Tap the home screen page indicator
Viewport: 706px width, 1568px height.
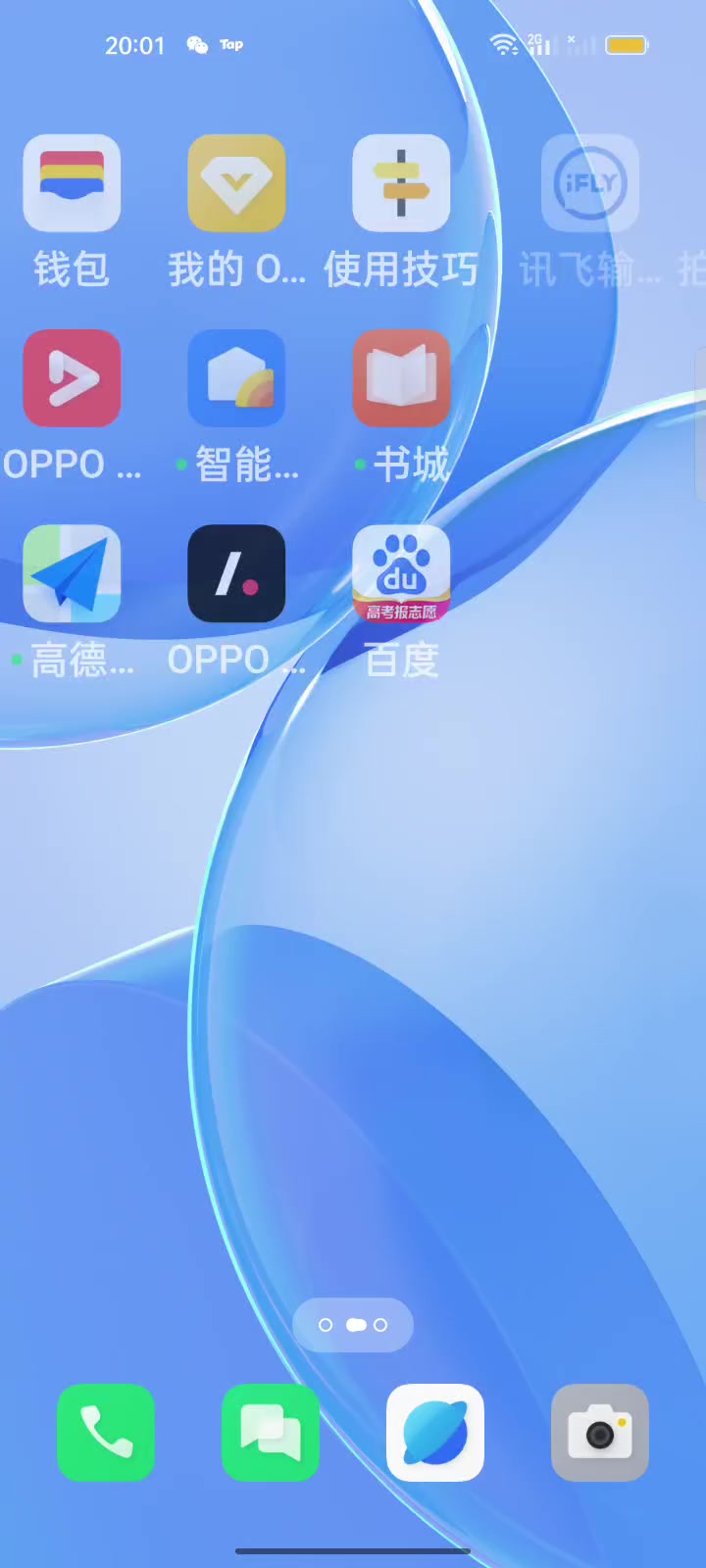point(353,1325)
